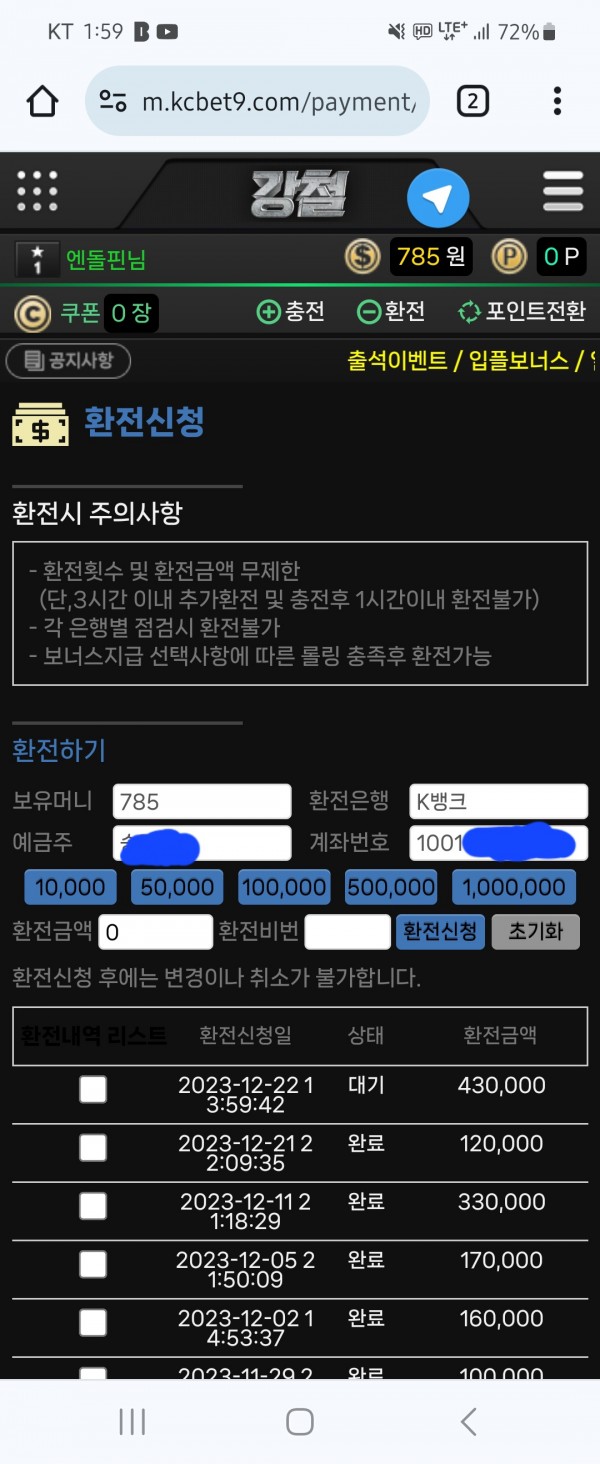This screenshot has width=600, height=1464.
Task: Check the box for the 430,000 withdrawal
Action: click(x=93, y=1089)
